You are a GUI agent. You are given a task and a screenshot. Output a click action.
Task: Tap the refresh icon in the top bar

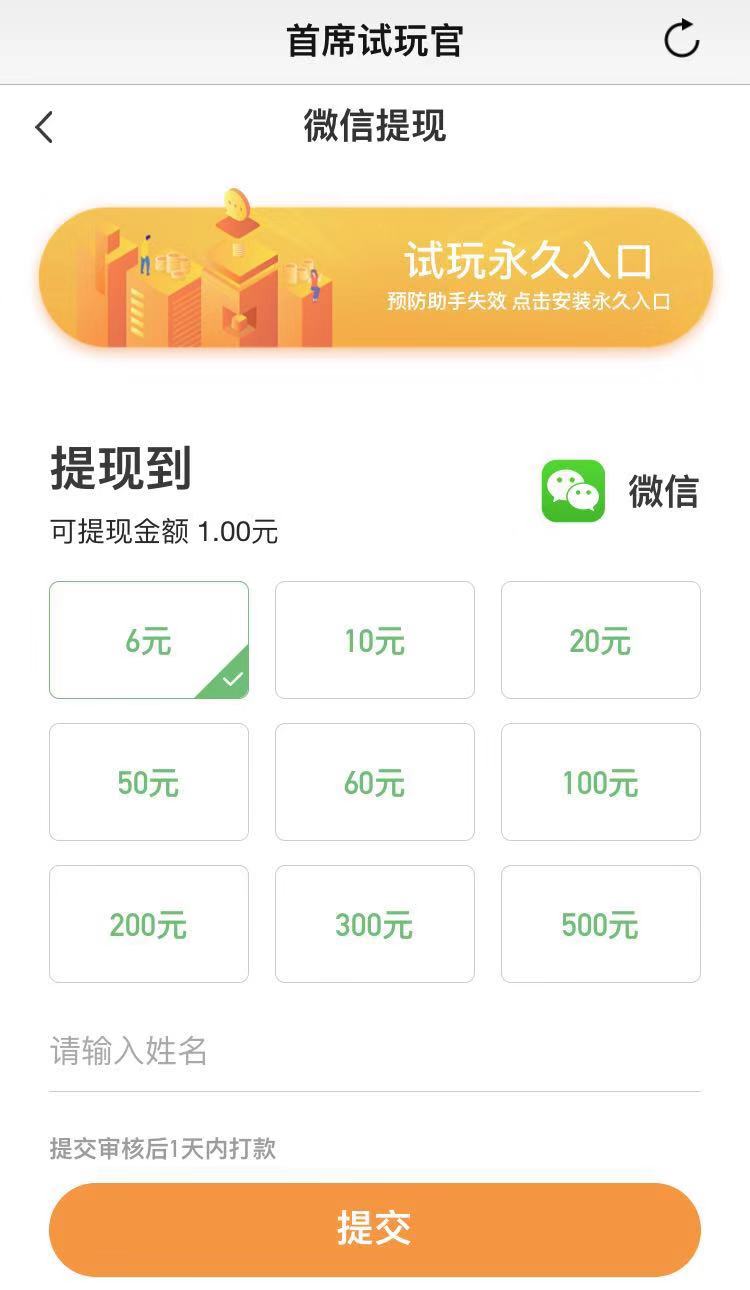tap(682, 40)
